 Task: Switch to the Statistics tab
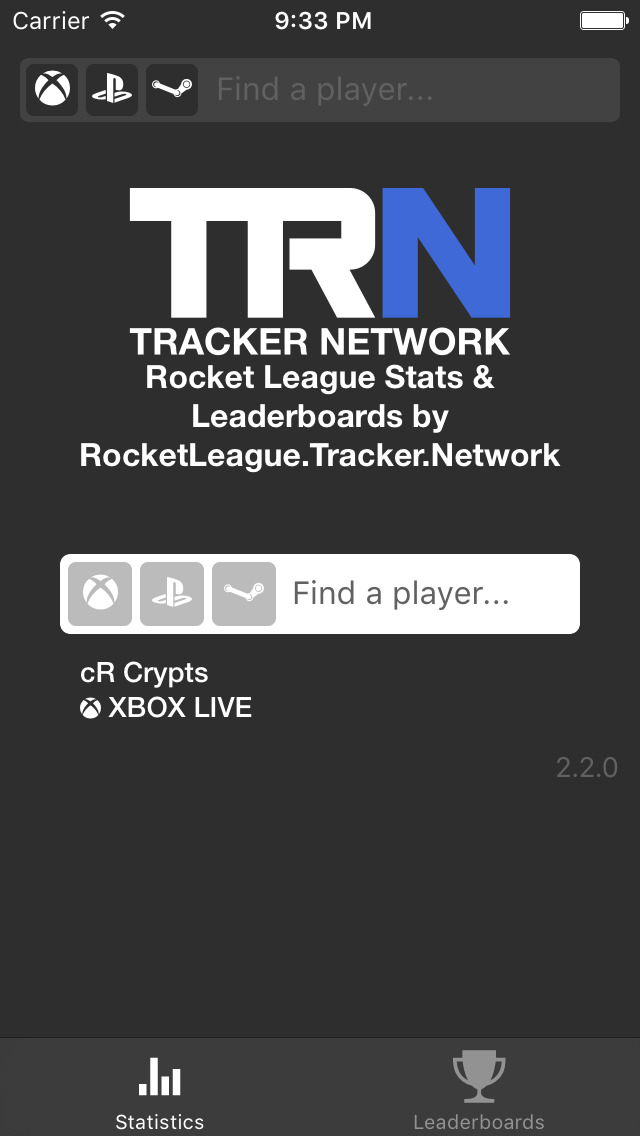coord(160,1090)
